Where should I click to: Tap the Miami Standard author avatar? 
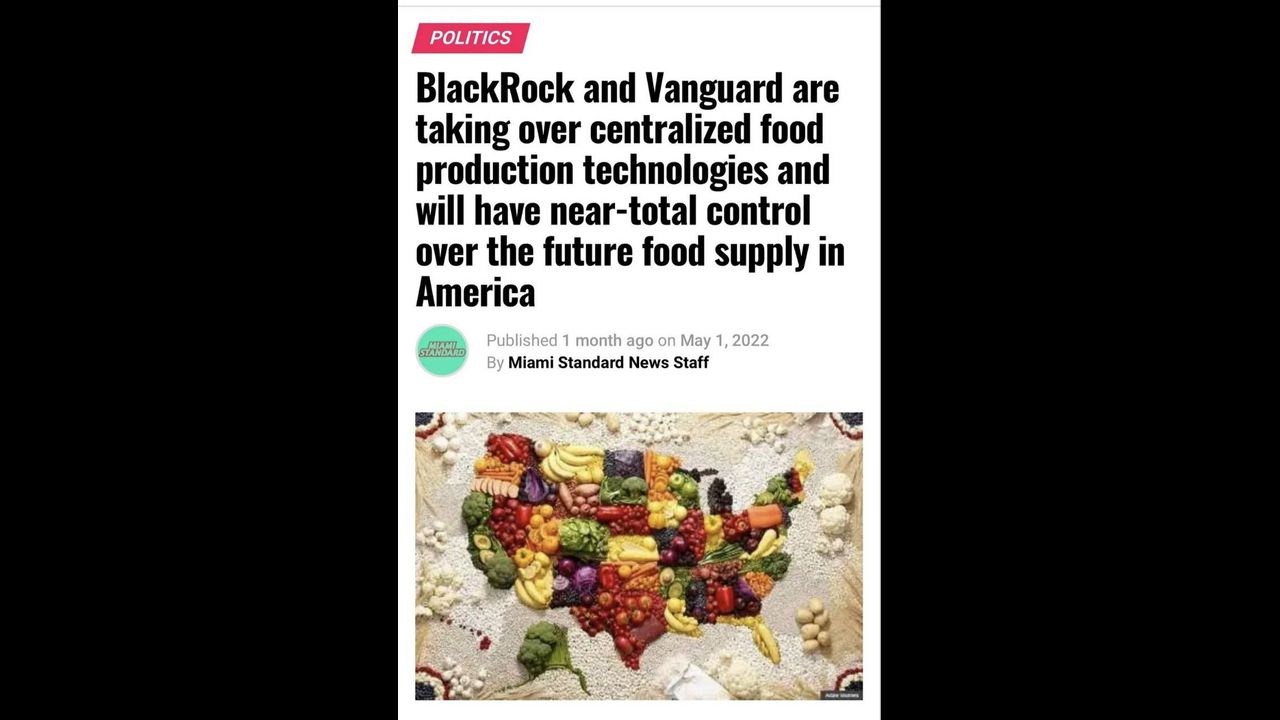(442, 351)
